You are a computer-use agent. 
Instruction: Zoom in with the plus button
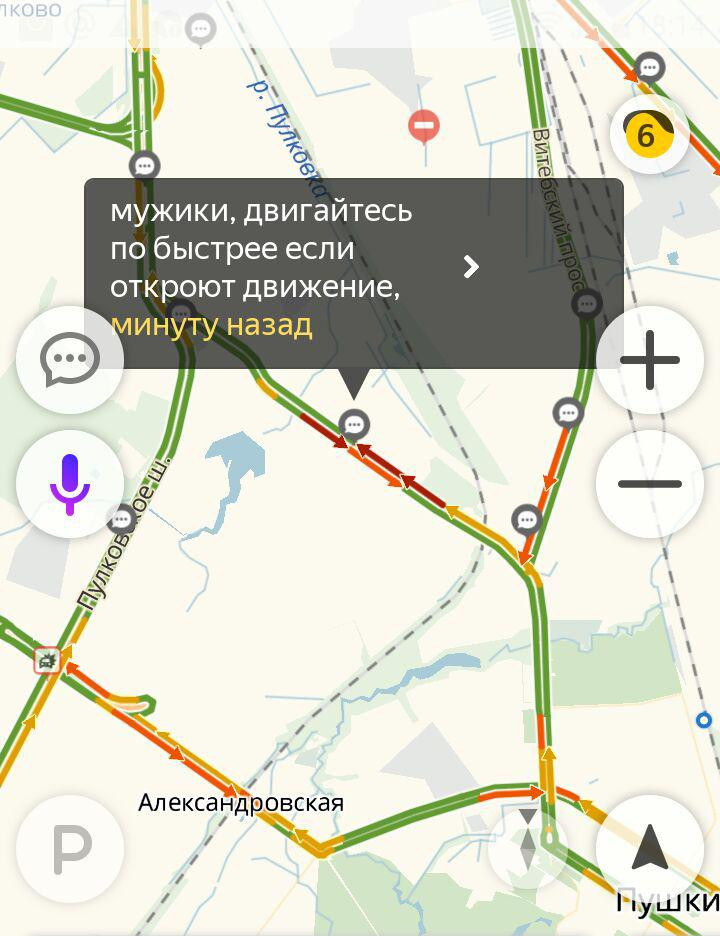click(x=649, y=360)
